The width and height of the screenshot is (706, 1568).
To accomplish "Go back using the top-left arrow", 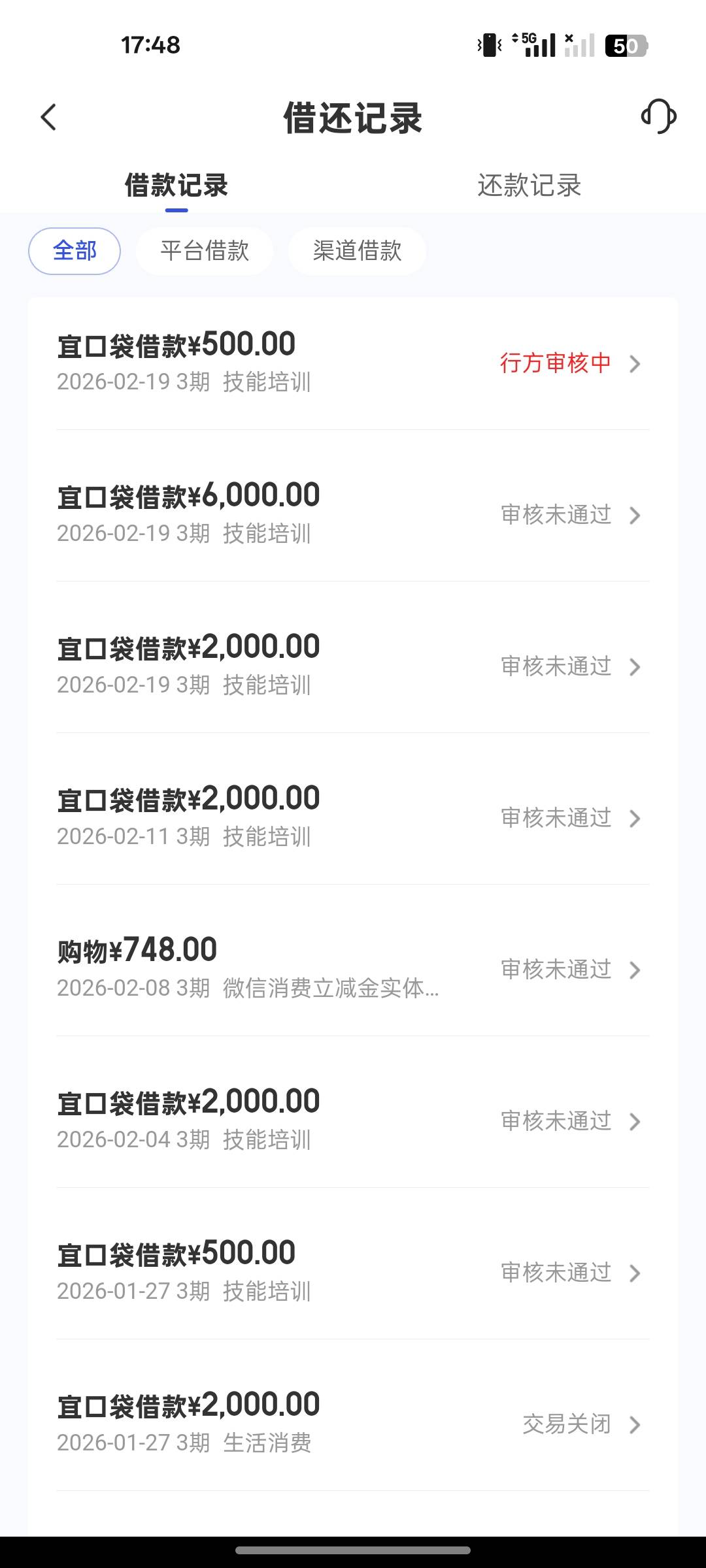I will 49,118.
